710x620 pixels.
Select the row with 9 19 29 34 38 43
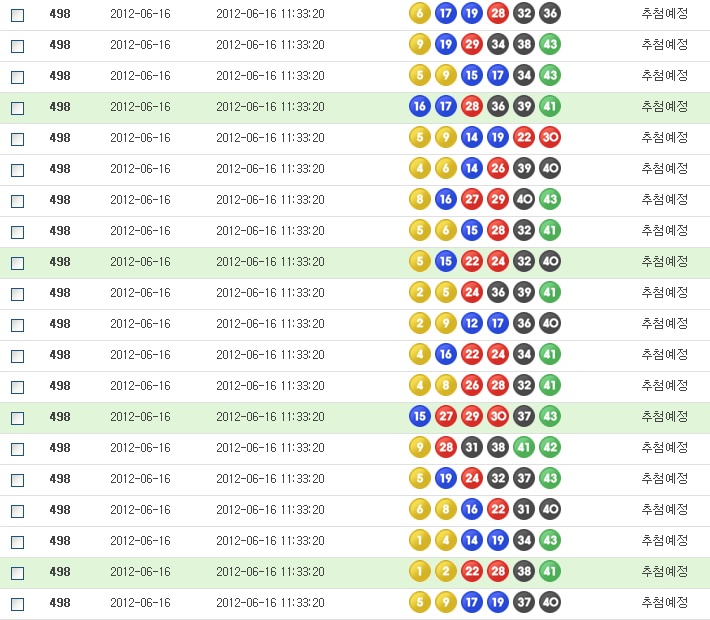tap(17, 46)
